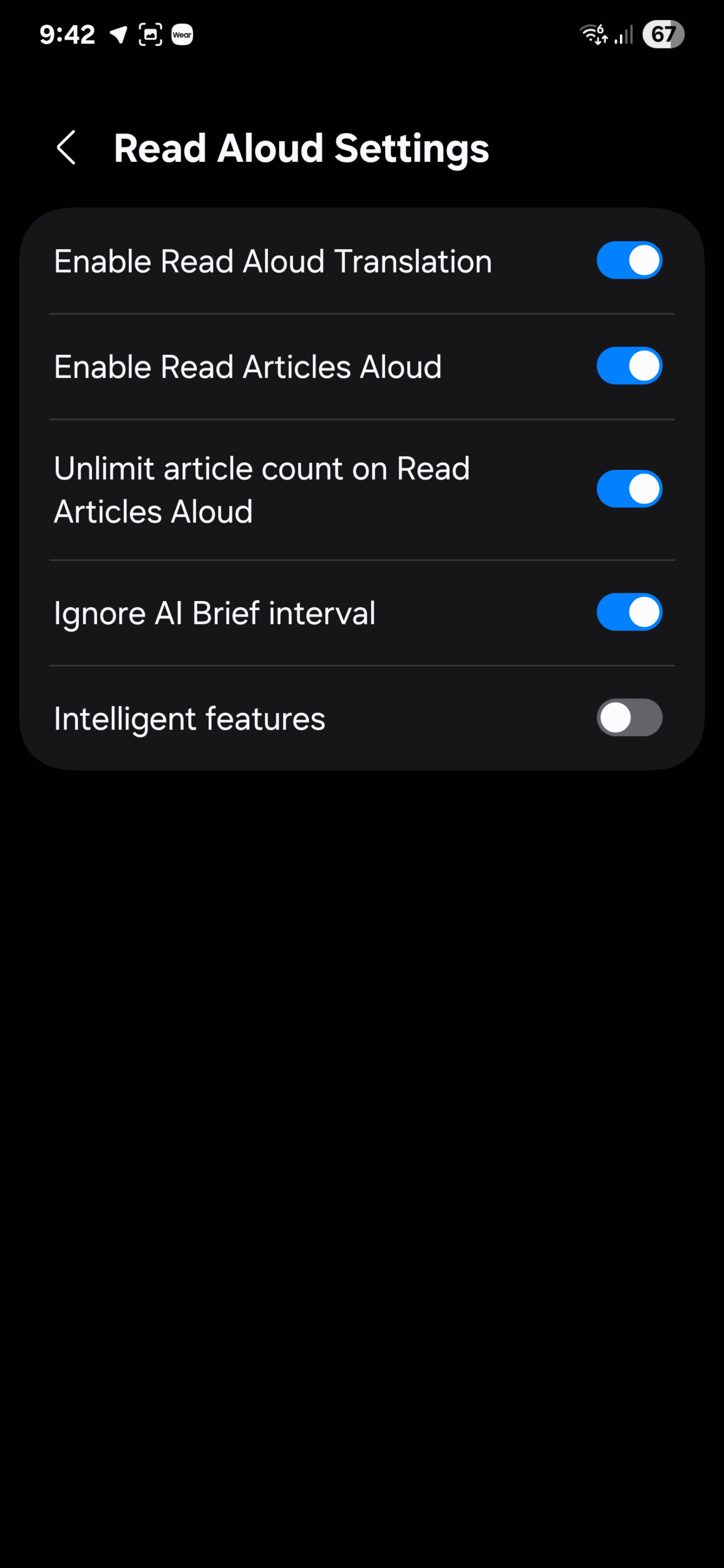Disable the Enable Read Articles Aloud switch
The height and width of the screenshot is (1568, 724).
pyautogui.click(x=629, y=366)
